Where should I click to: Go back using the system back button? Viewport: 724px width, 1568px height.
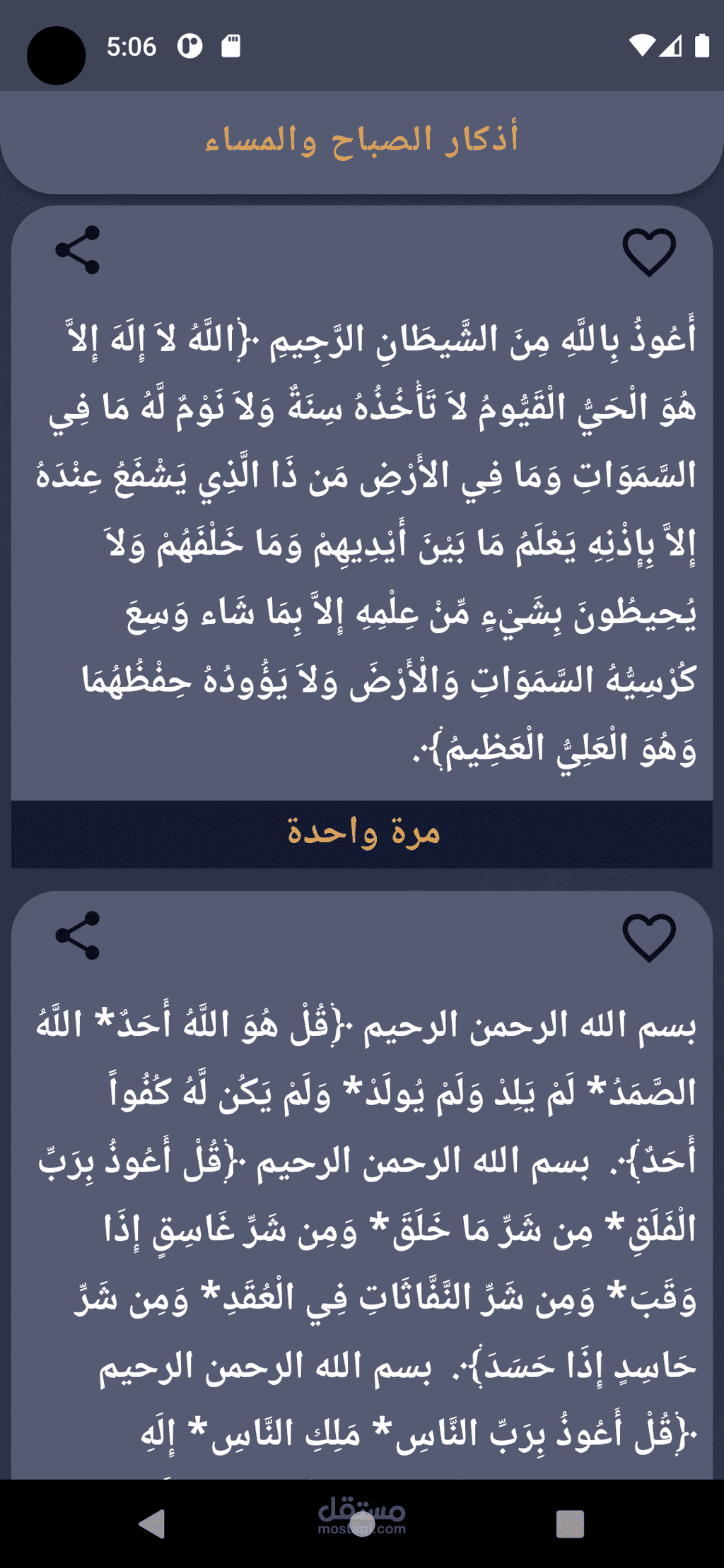click(152, 1523)
